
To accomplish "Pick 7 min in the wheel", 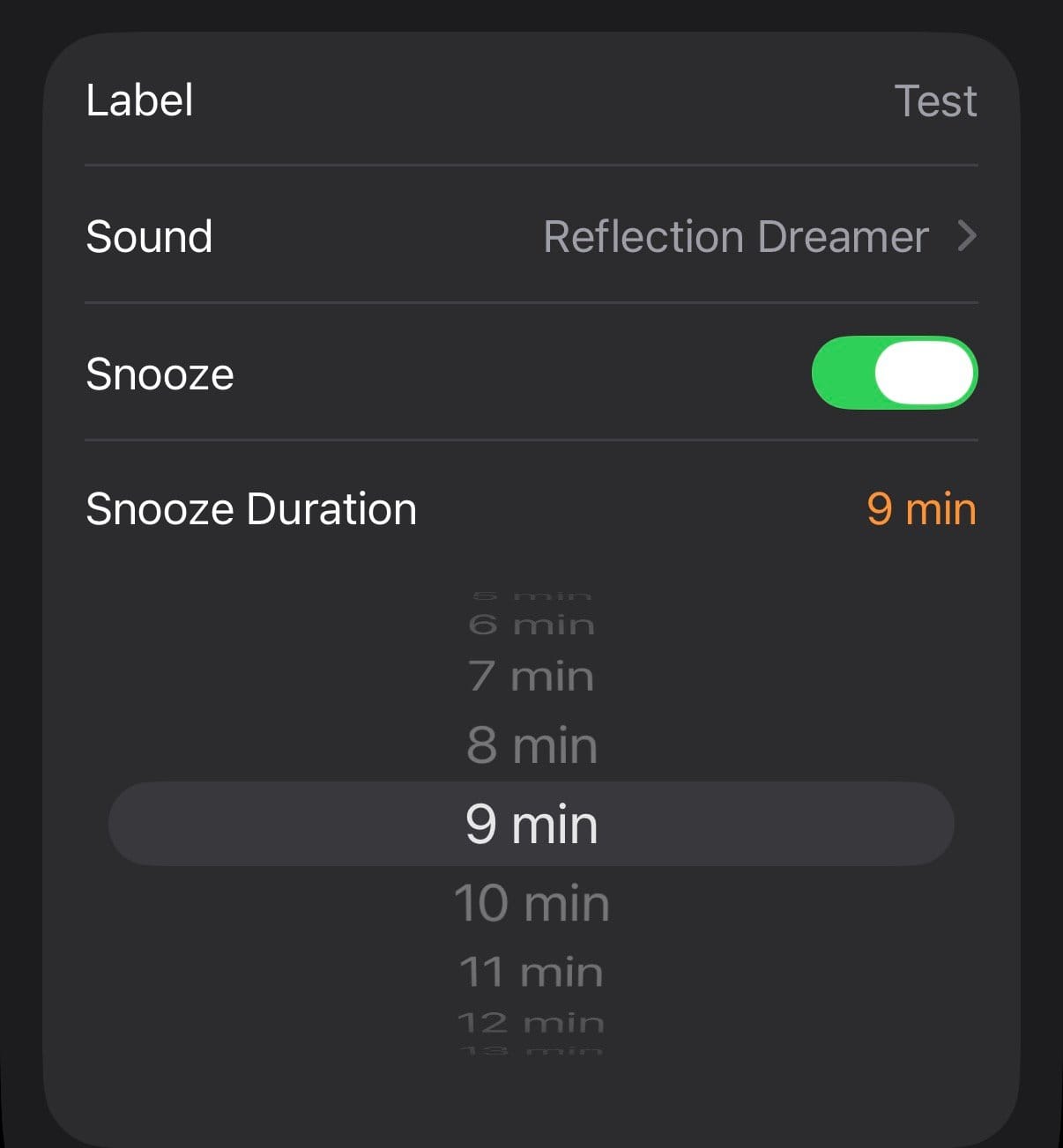I will 531,677.
